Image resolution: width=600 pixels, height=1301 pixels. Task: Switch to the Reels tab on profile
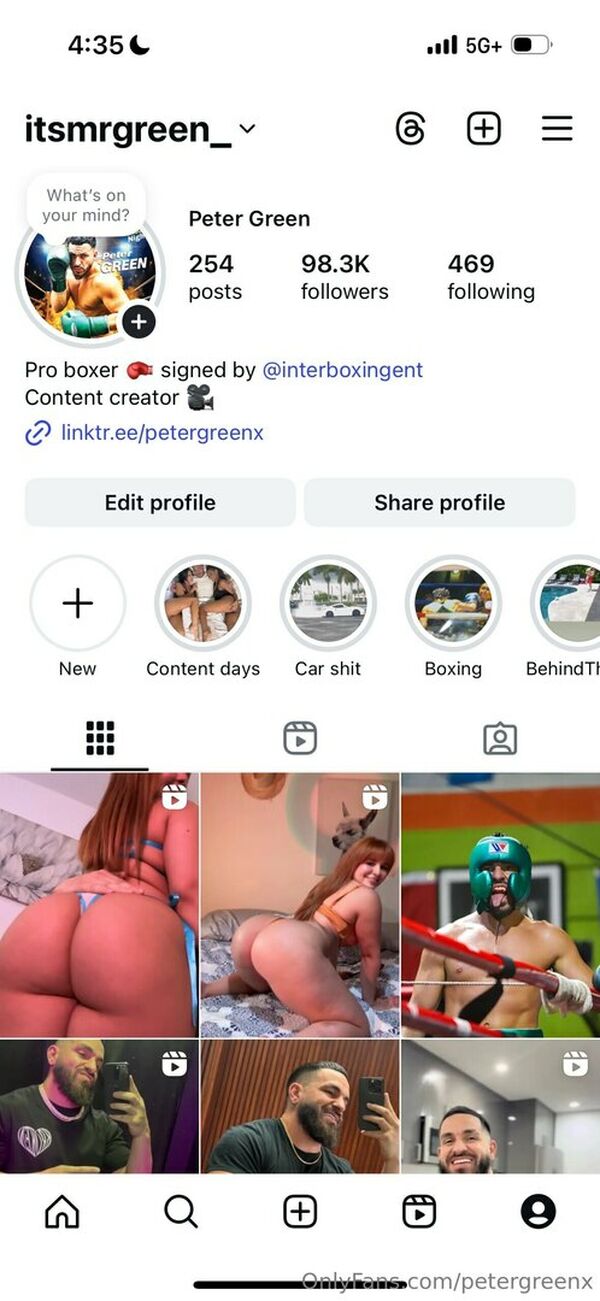[300, 738]
